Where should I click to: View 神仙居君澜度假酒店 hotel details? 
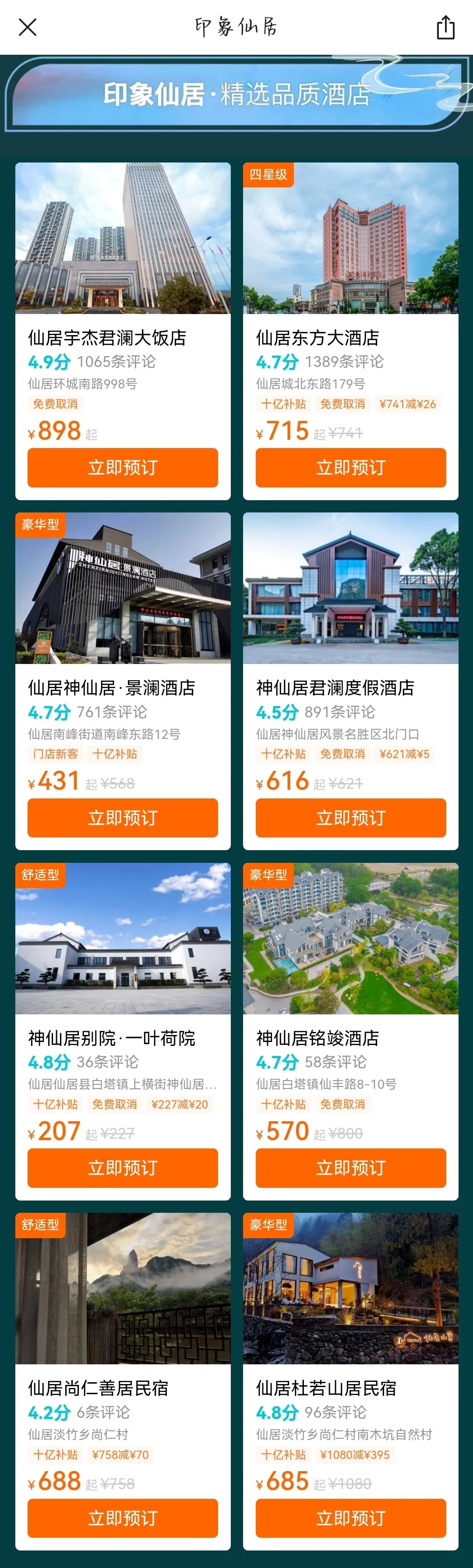pyautogui.click(x=351, y=588)
